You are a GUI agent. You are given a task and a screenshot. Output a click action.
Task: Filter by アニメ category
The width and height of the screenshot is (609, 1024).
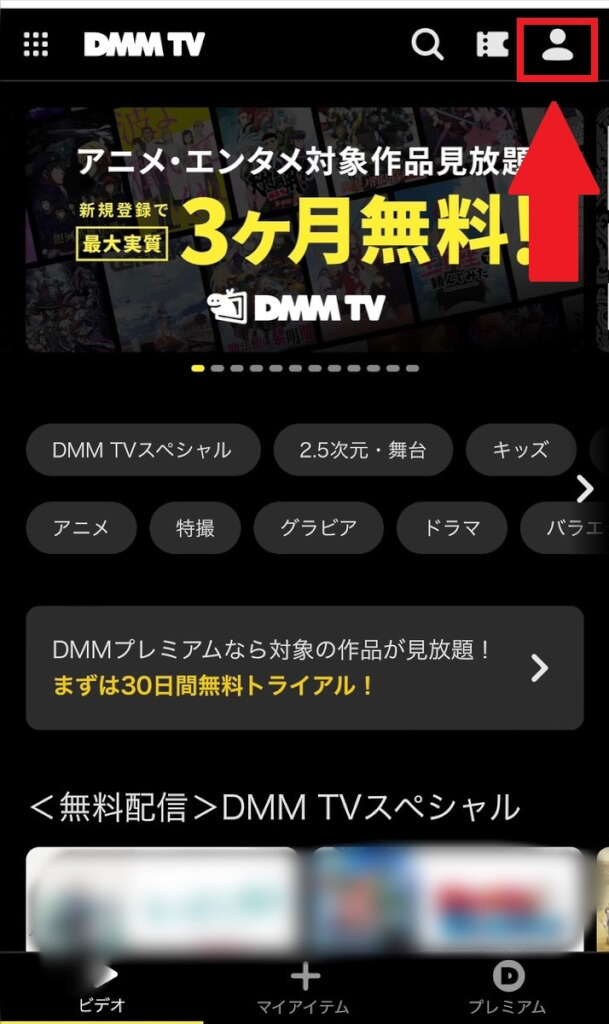(x=81, y=528)
